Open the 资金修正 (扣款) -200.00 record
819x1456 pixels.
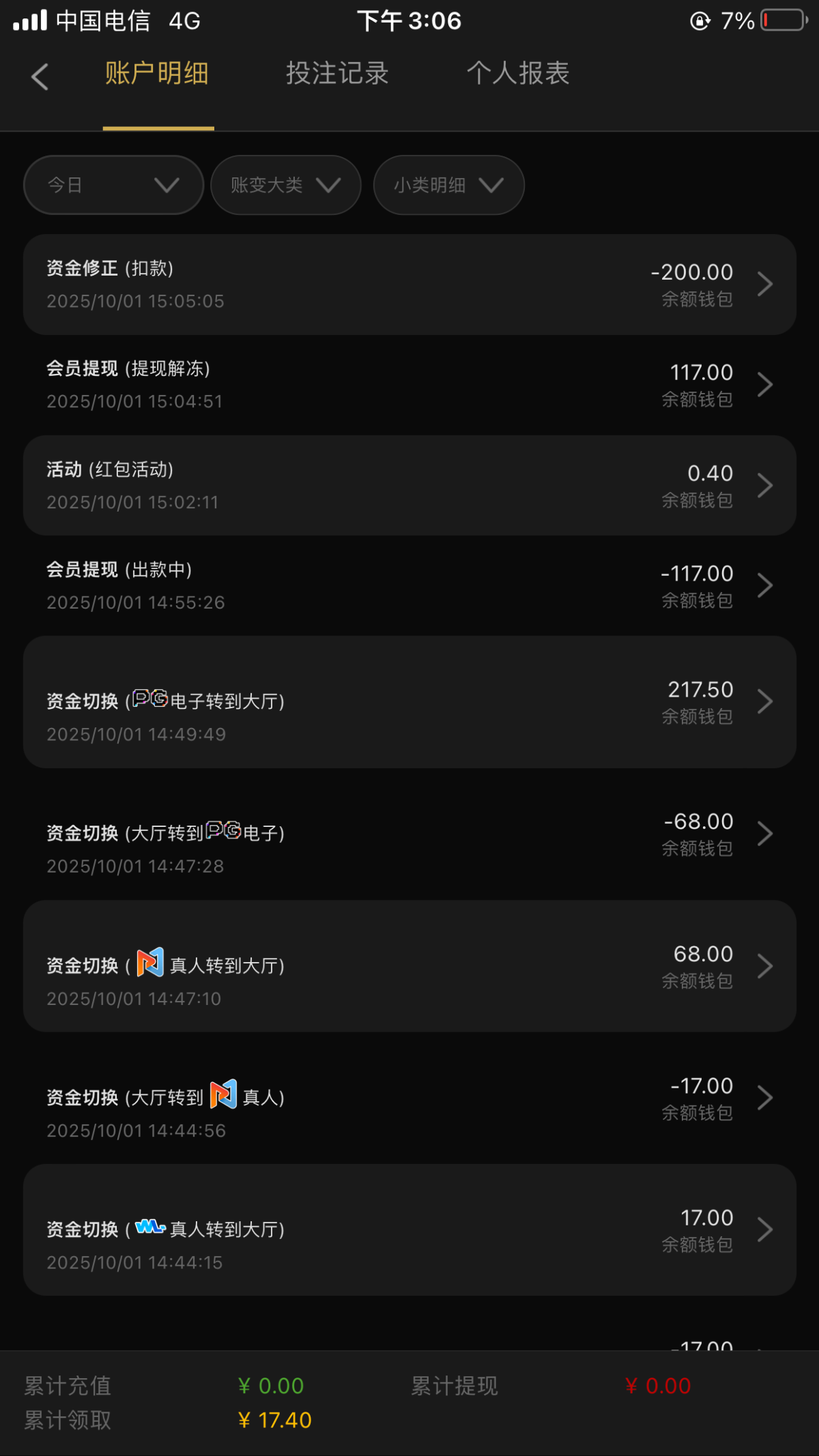click(409, 284)
